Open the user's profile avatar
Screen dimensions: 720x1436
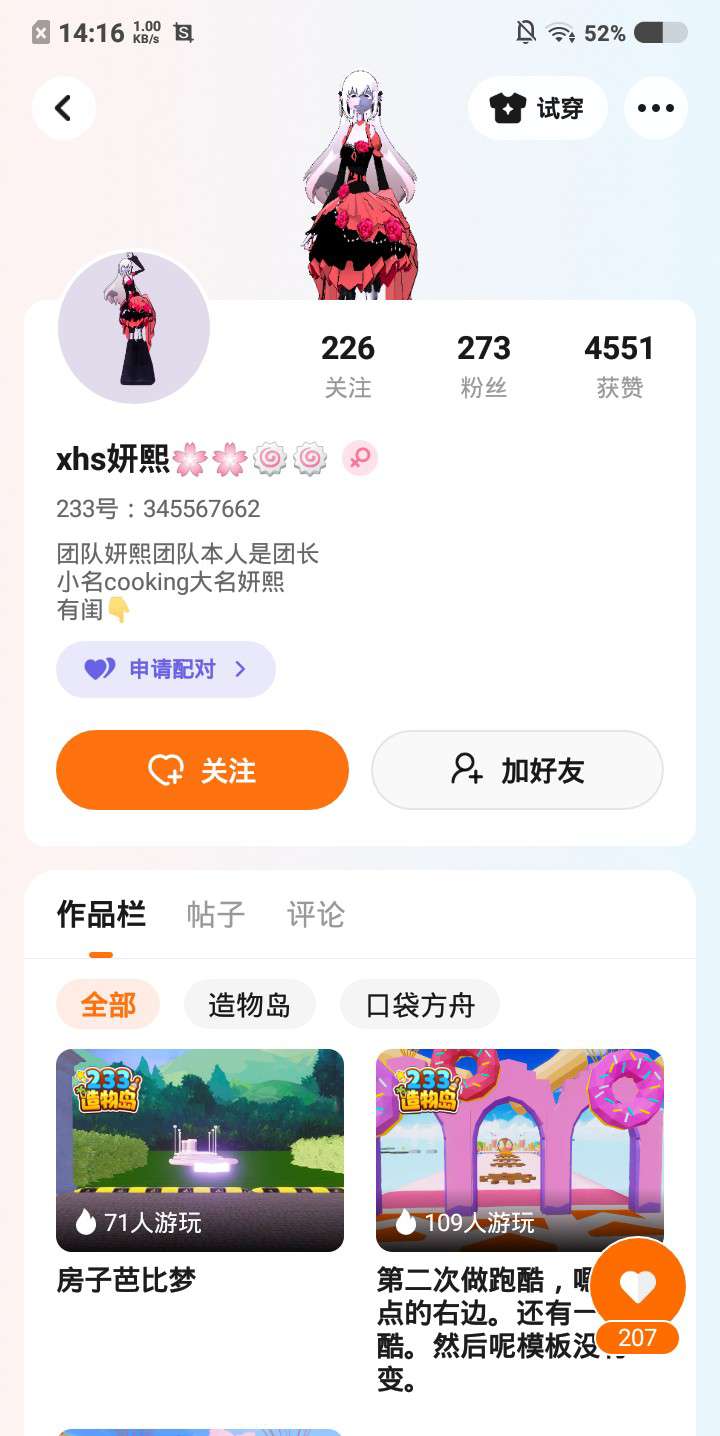pyautogui.click(x=134, y=328)
